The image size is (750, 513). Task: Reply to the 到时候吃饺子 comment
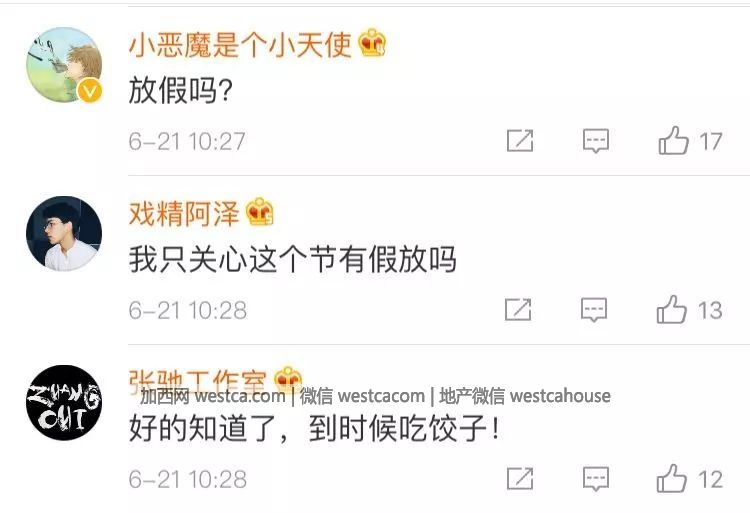[x=594, y=479]
